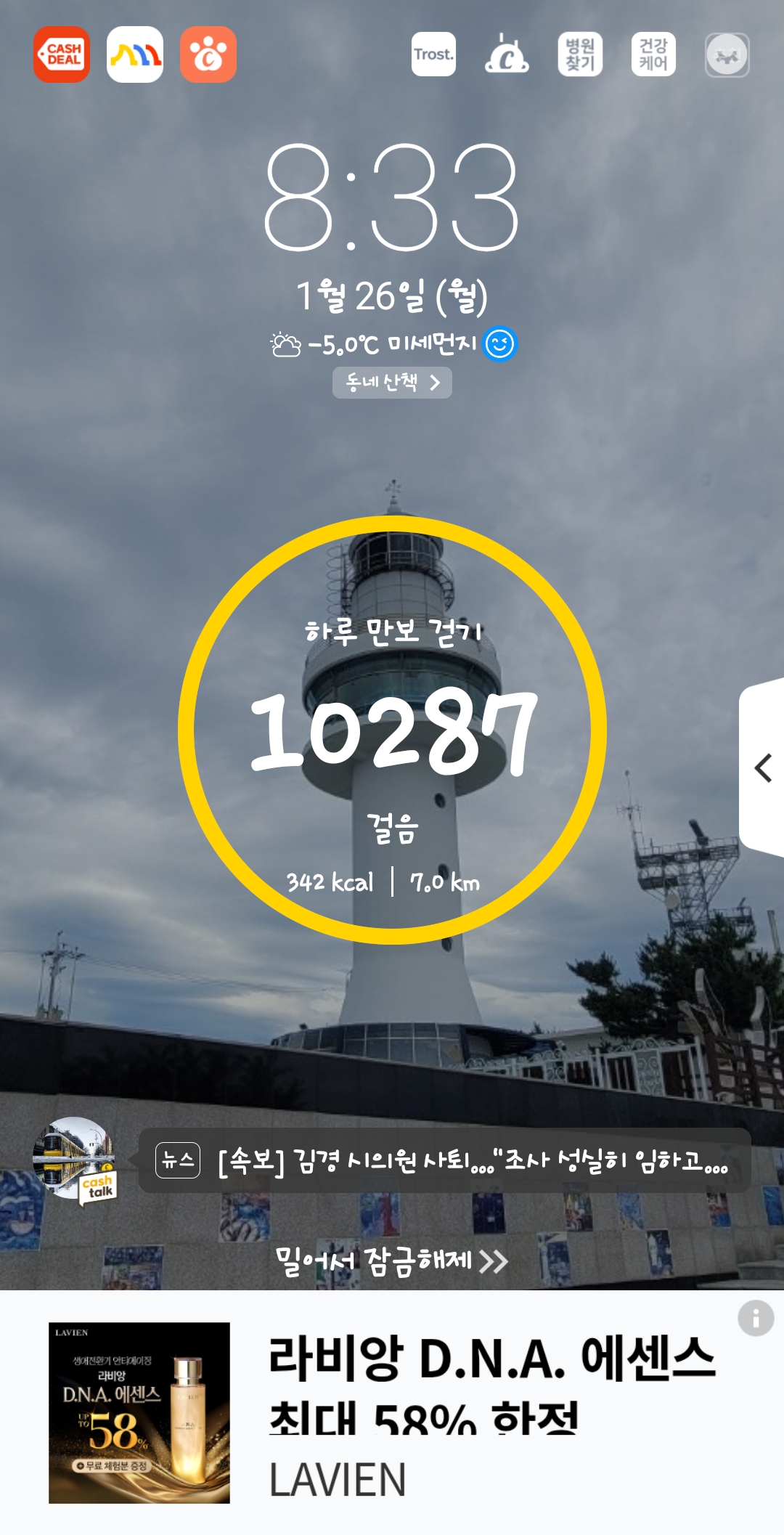
Task: Open the colorful zigzag app shortcut
Action: pos(135,54)
